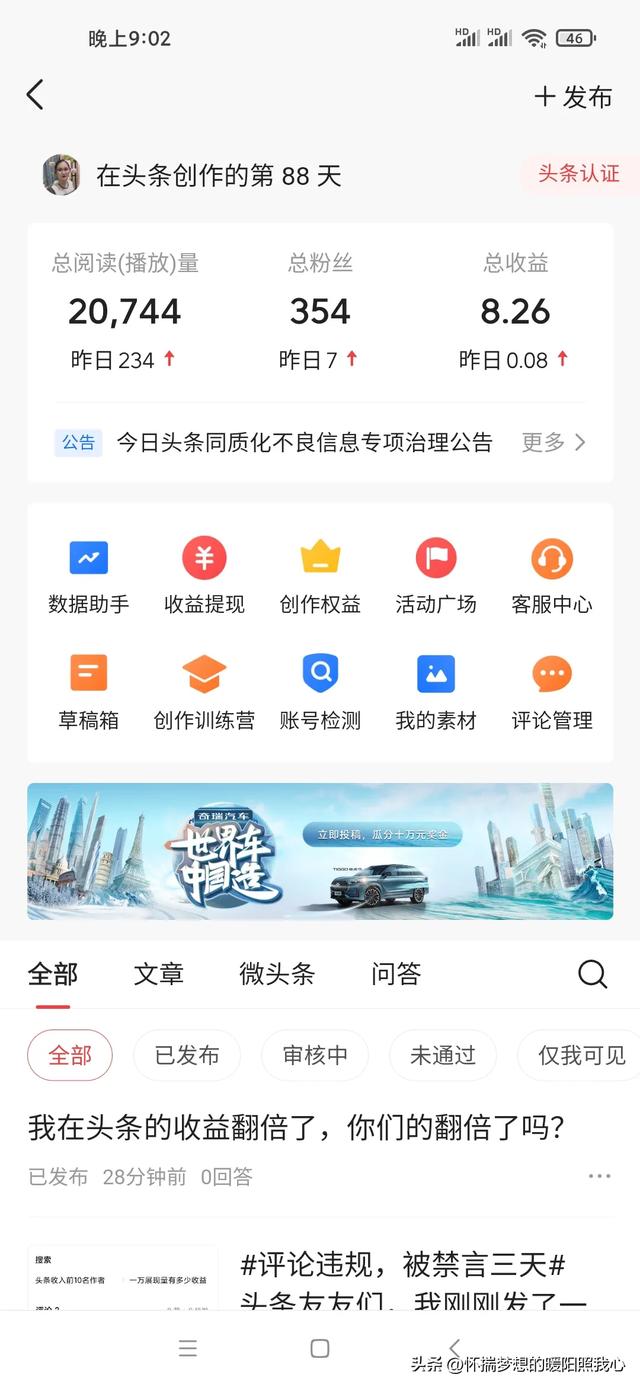Open overflow menu for 收益翻倍 post
The width and height of the screenshot is (640, 1387).
[x=599, y=1176]
